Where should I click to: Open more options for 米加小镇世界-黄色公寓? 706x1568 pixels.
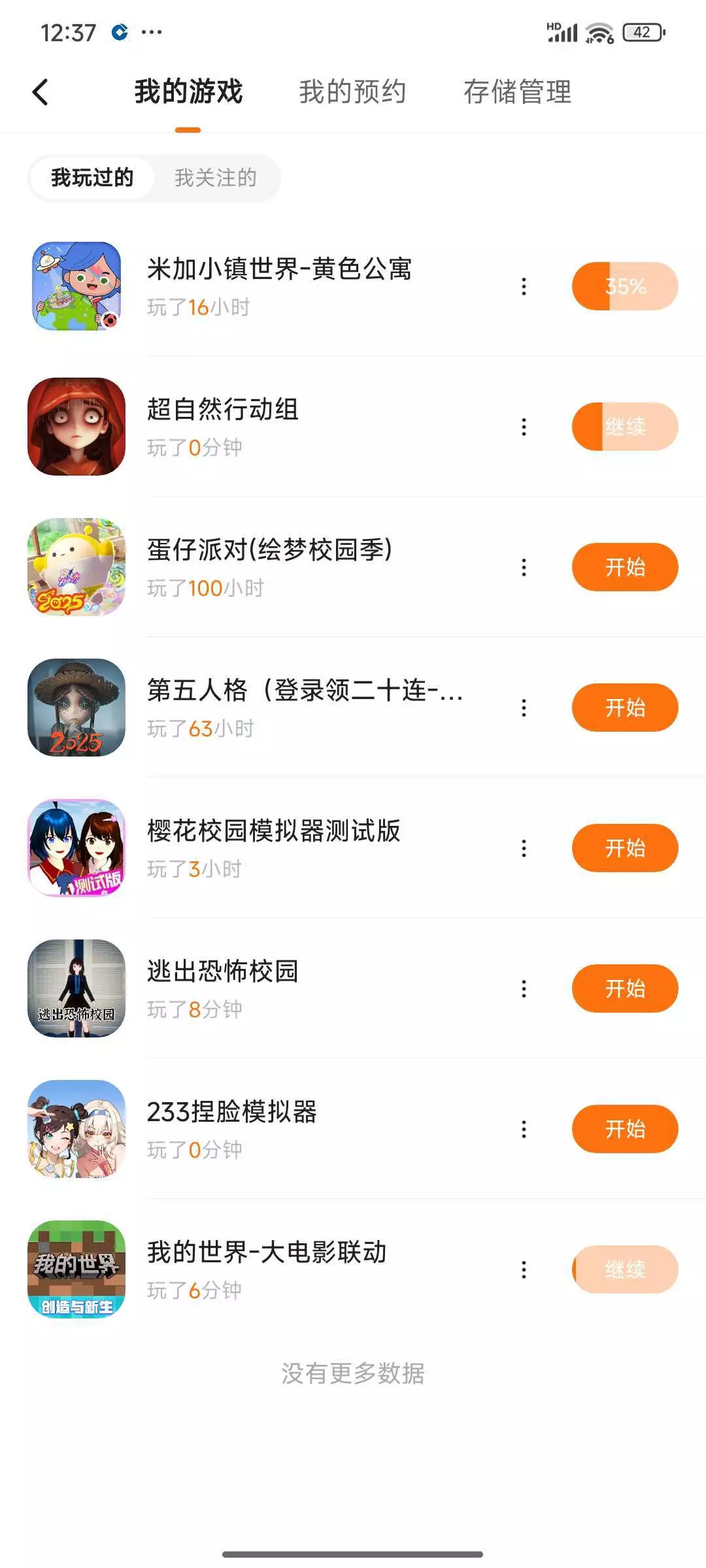pyautogui.click(x=524, y=286)
